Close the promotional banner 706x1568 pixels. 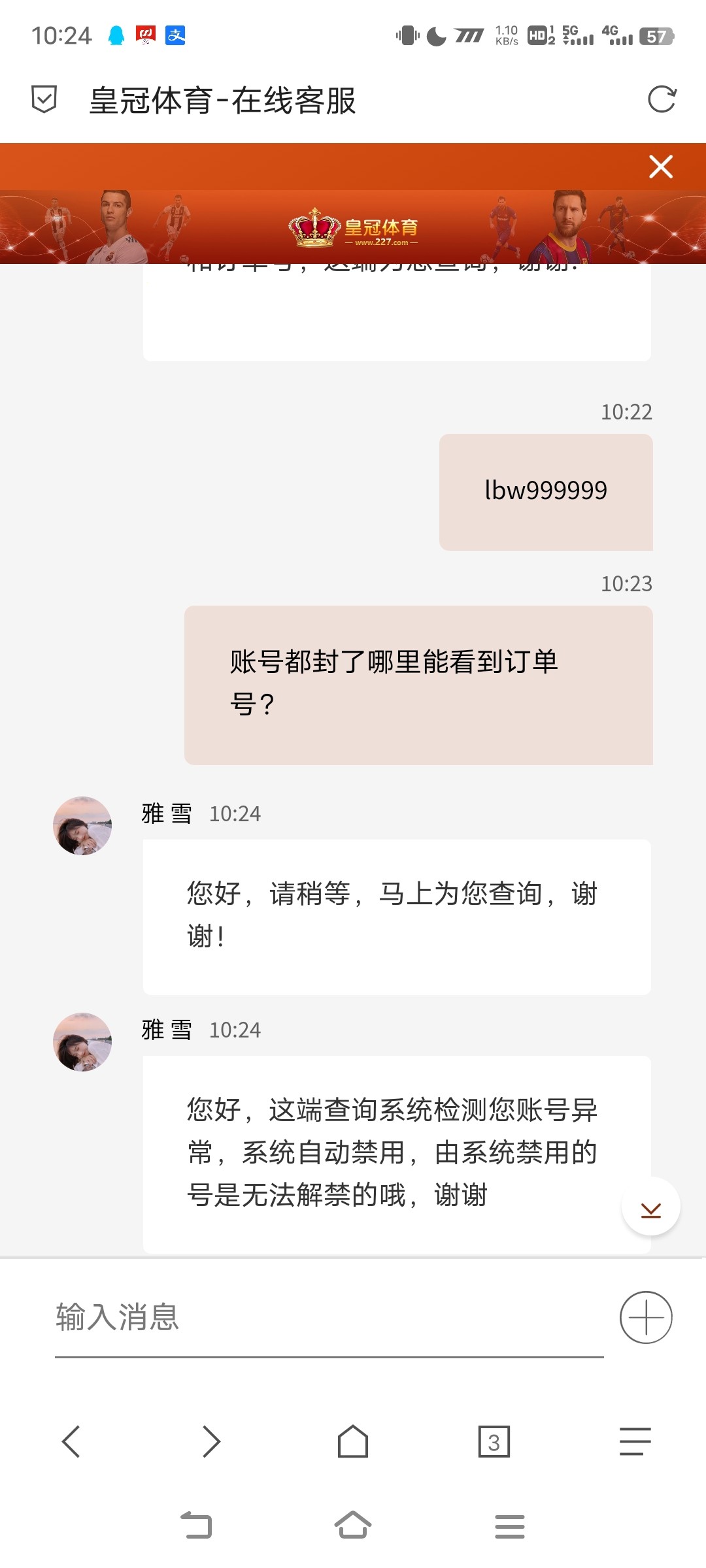[x=660, y=167]
